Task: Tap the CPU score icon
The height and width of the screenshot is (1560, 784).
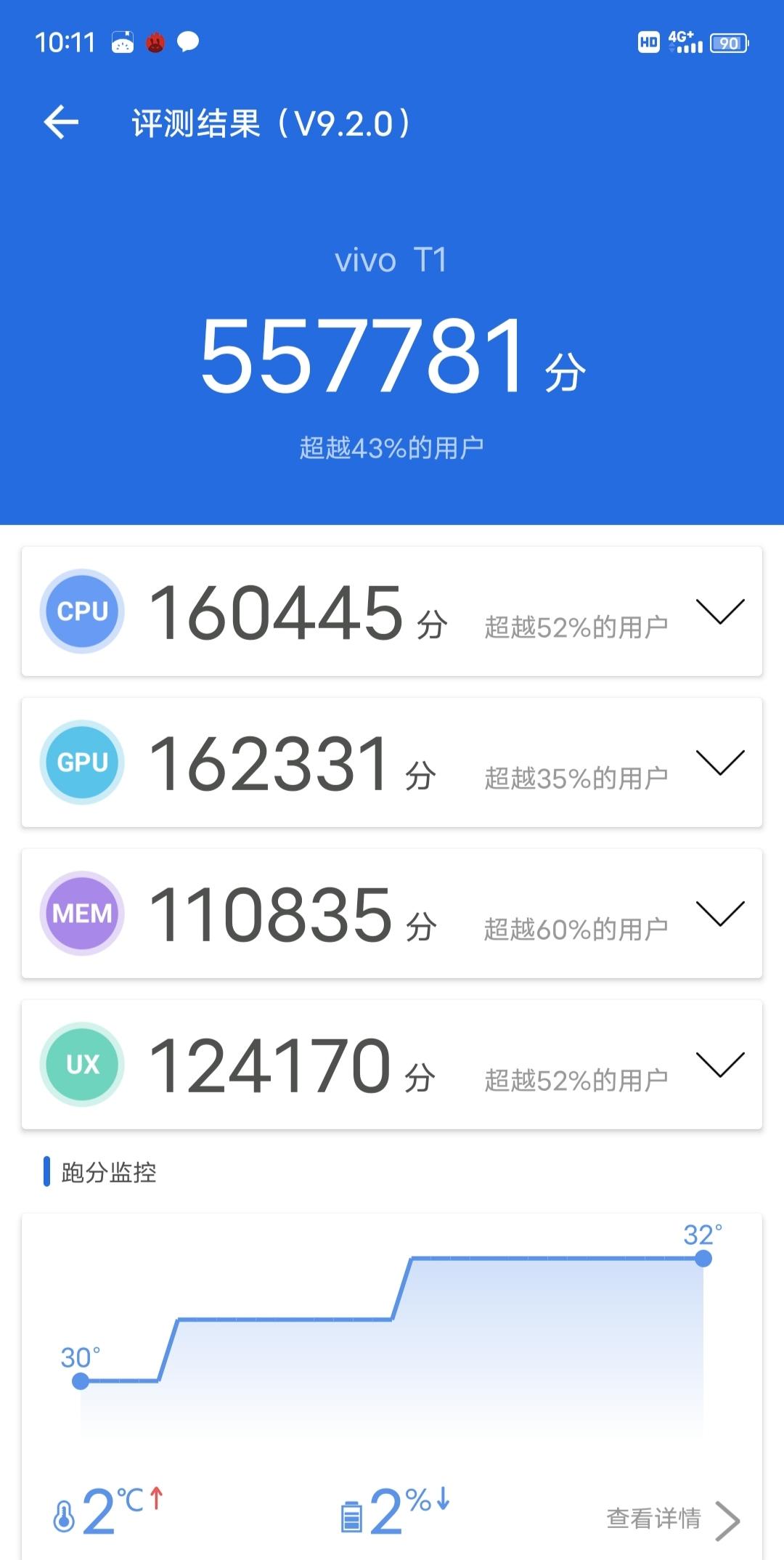Action: [x=81, y=612]
